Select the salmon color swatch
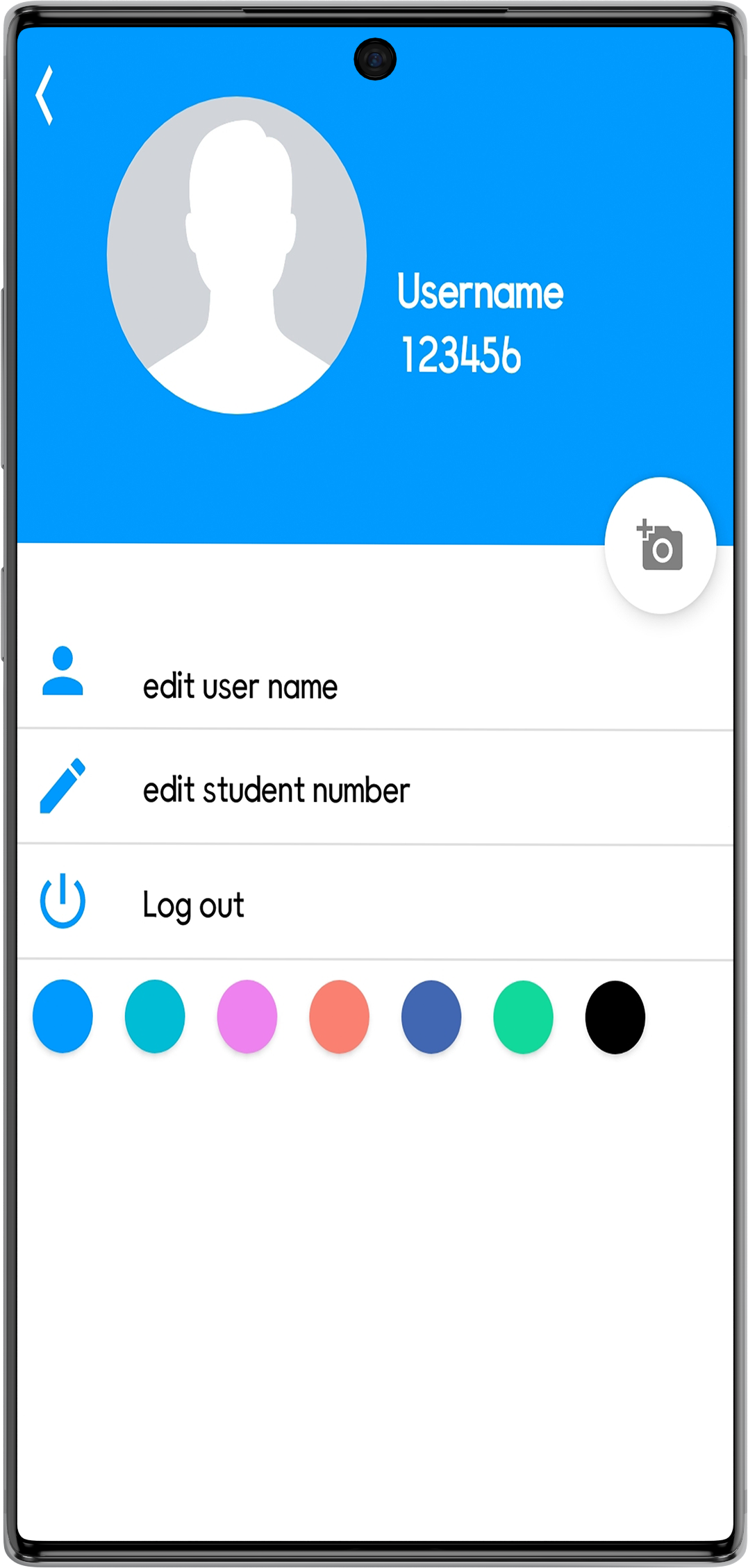The height and width of the screenshot is (1568, 748). (339, 1017)
